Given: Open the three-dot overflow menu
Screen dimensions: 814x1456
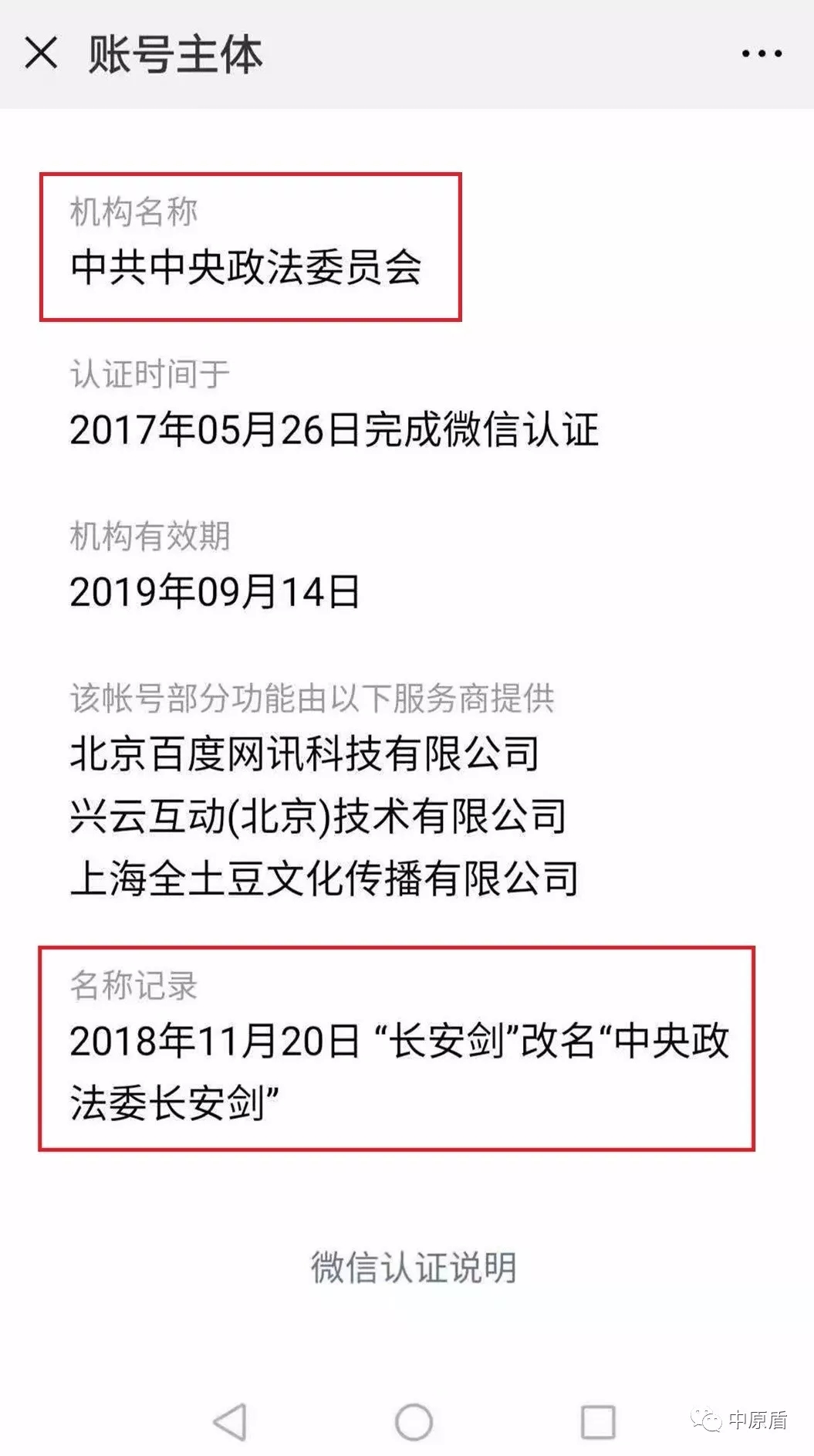Looking at the screenshot, I should (762, 53).
